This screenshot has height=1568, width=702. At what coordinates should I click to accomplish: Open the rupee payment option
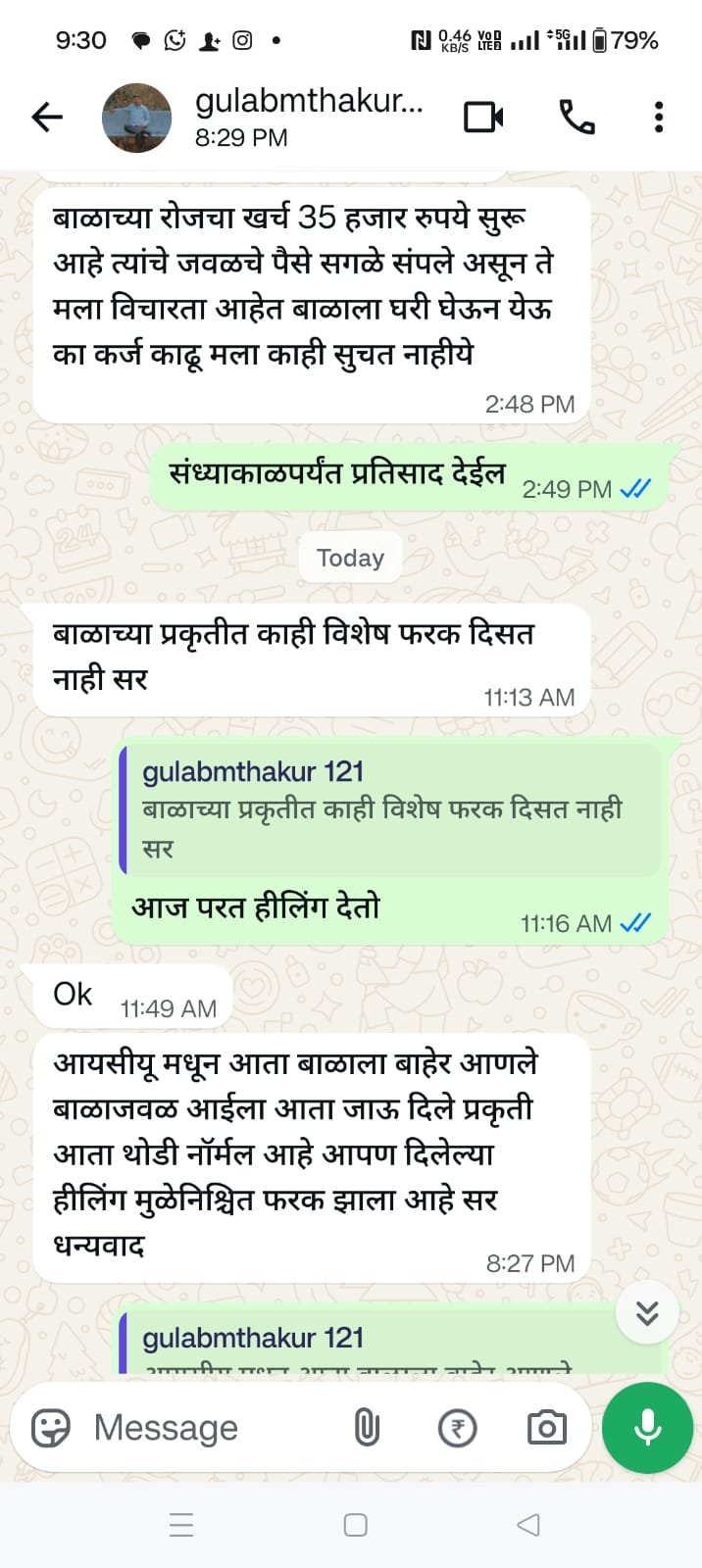457,1428
